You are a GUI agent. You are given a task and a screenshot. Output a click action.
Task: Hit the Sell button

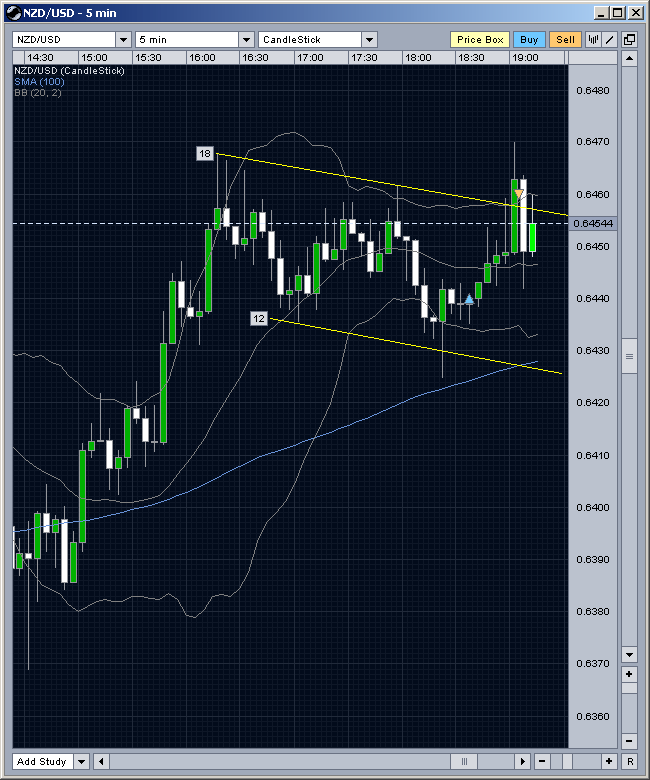tap(565, 40)
